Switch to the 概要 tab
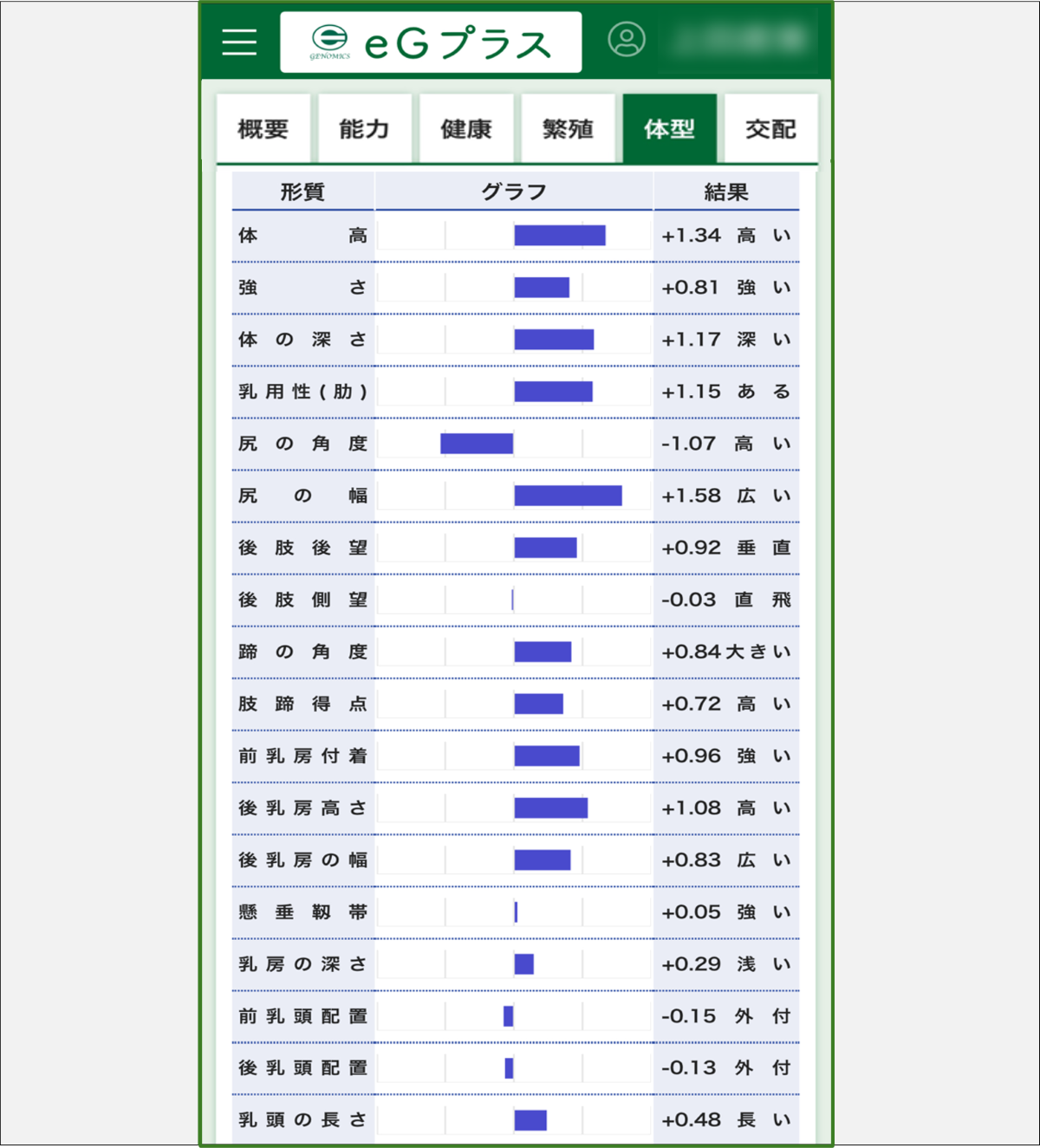Viewport: 1040px width, 1148px height. coord(263,129)
